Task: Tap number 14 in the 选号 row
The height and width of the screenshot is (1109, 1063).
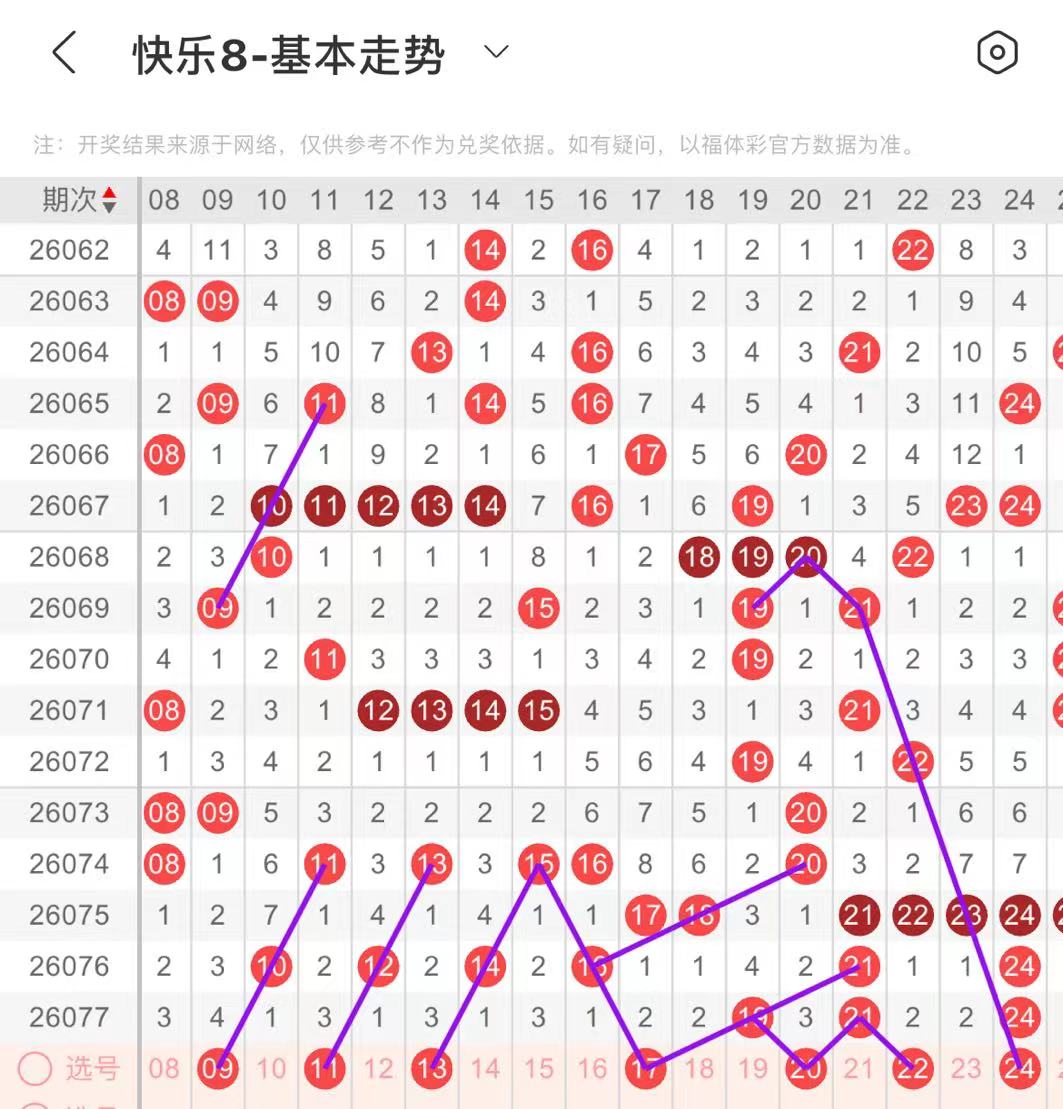Action: (485, 1069)
